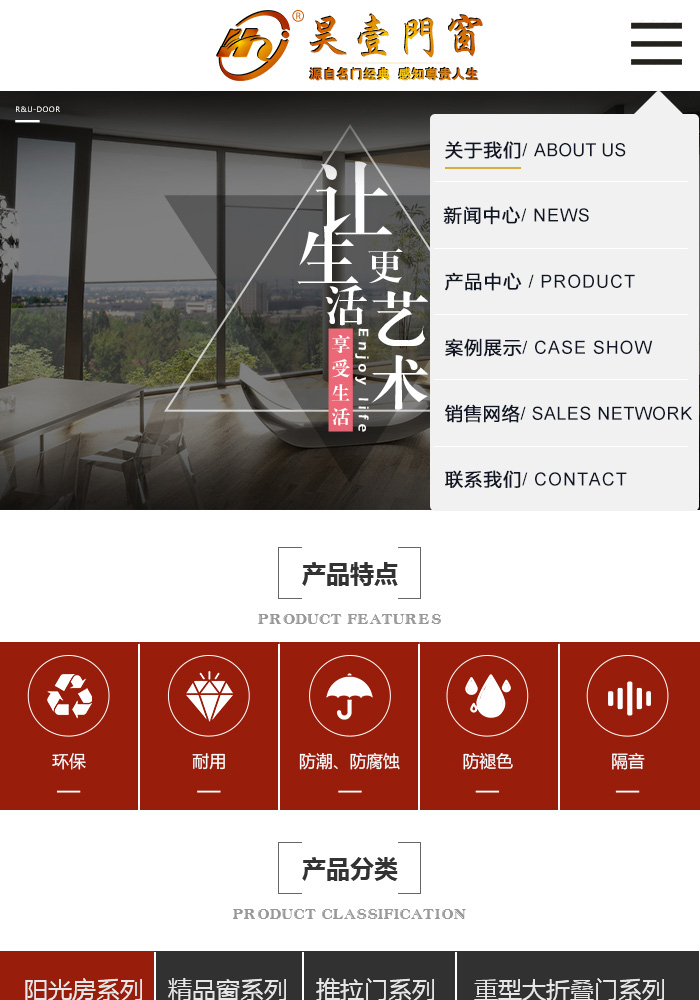Open 销售网络 / SALES NETWORK
Image resolution: width=700 pixels, height=1000 pixels.
[567, 413]
